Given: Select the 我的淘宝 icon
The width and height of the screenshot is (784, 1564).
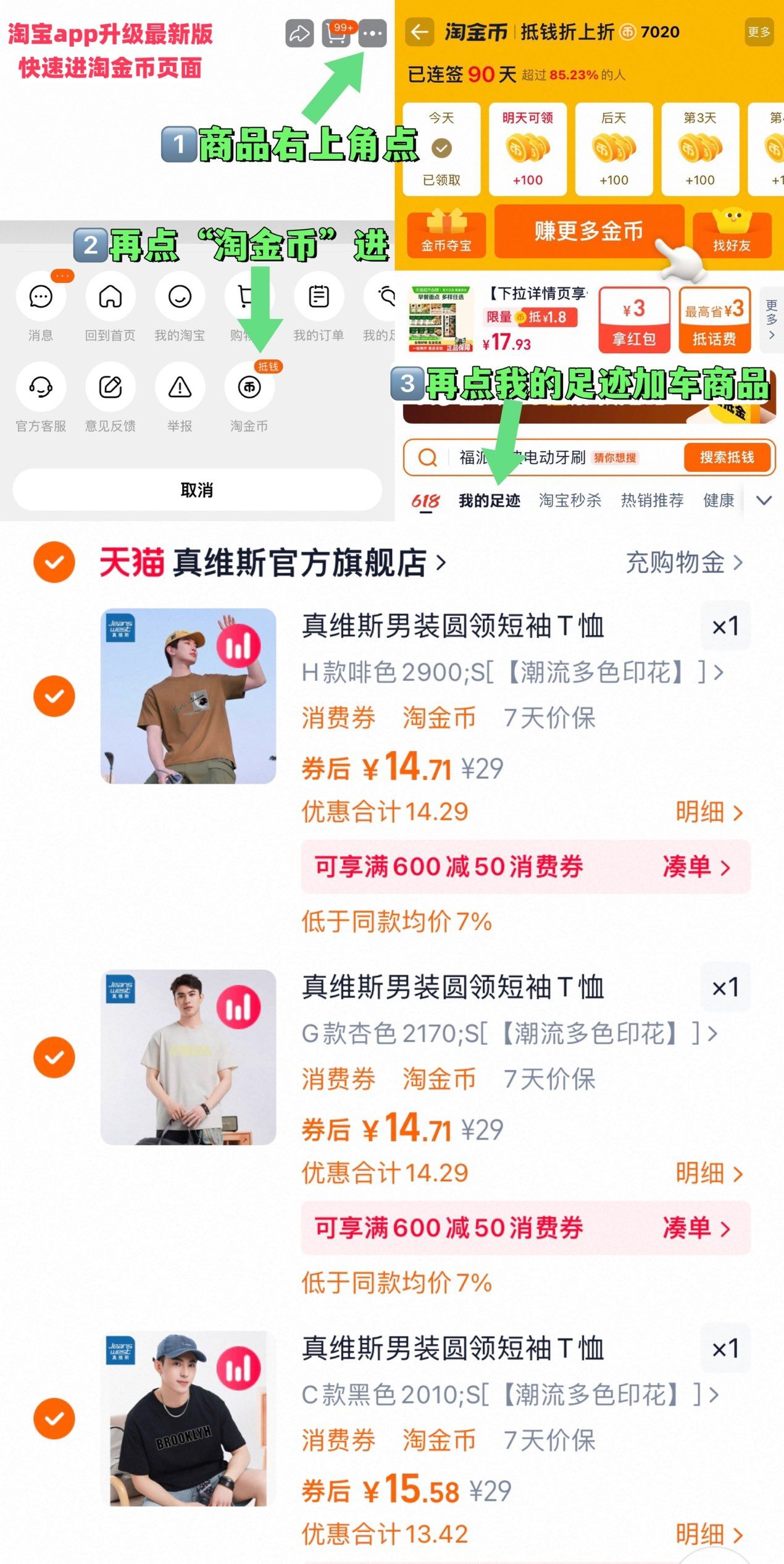Looking at the screenshot, I should point(179,297).
